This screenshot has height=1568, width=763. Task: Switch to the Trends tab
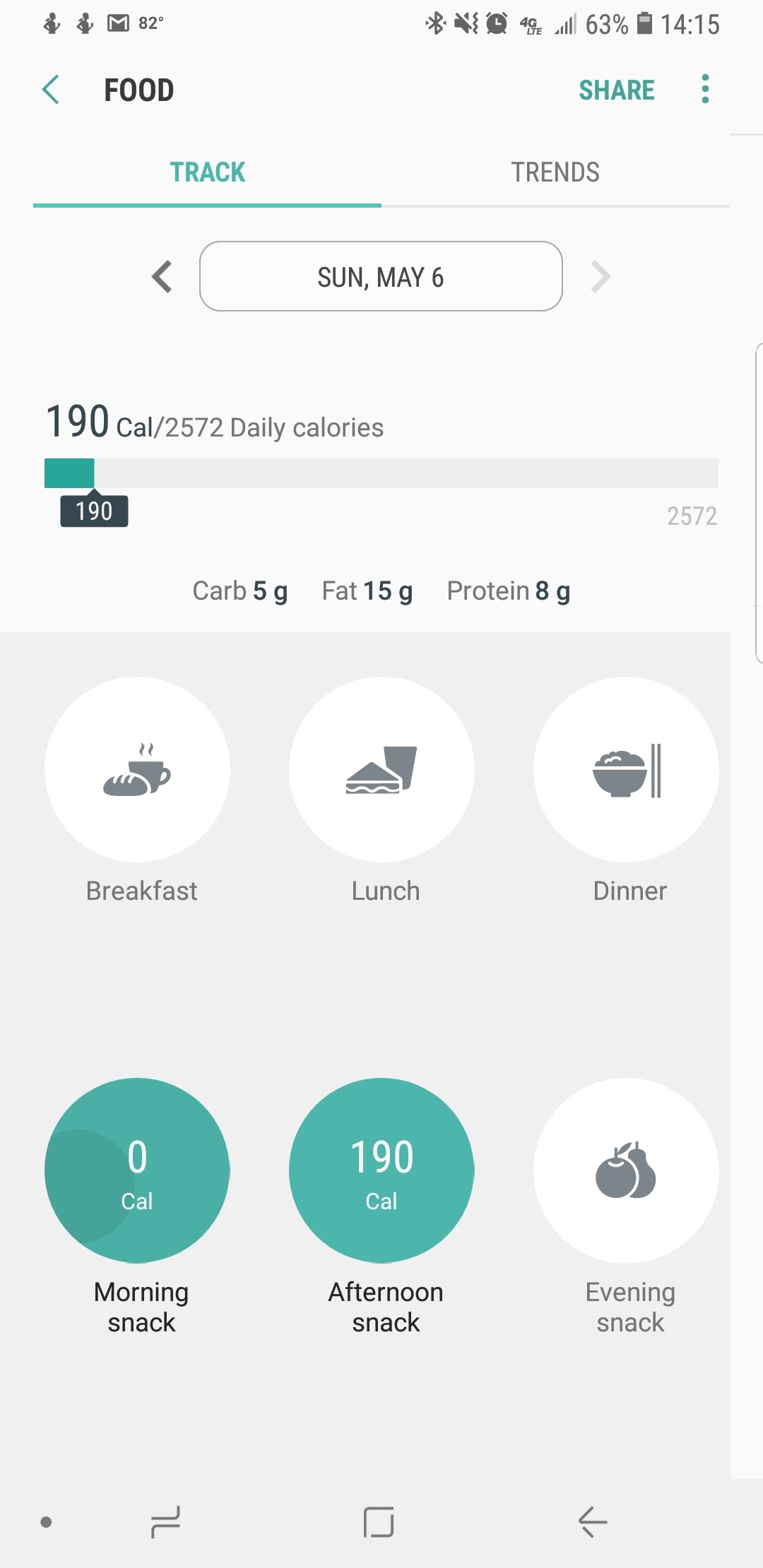tap(555, 172)
